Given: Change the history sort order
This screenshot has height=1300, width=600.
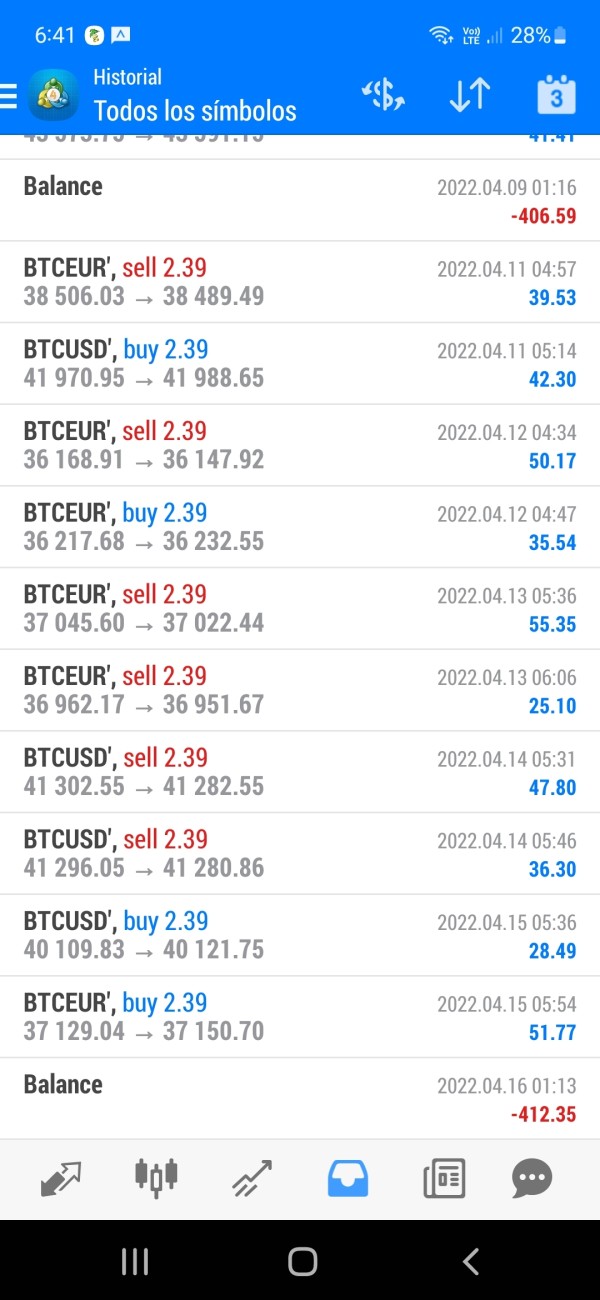Looking at the screenshot, I should point(469,96).
